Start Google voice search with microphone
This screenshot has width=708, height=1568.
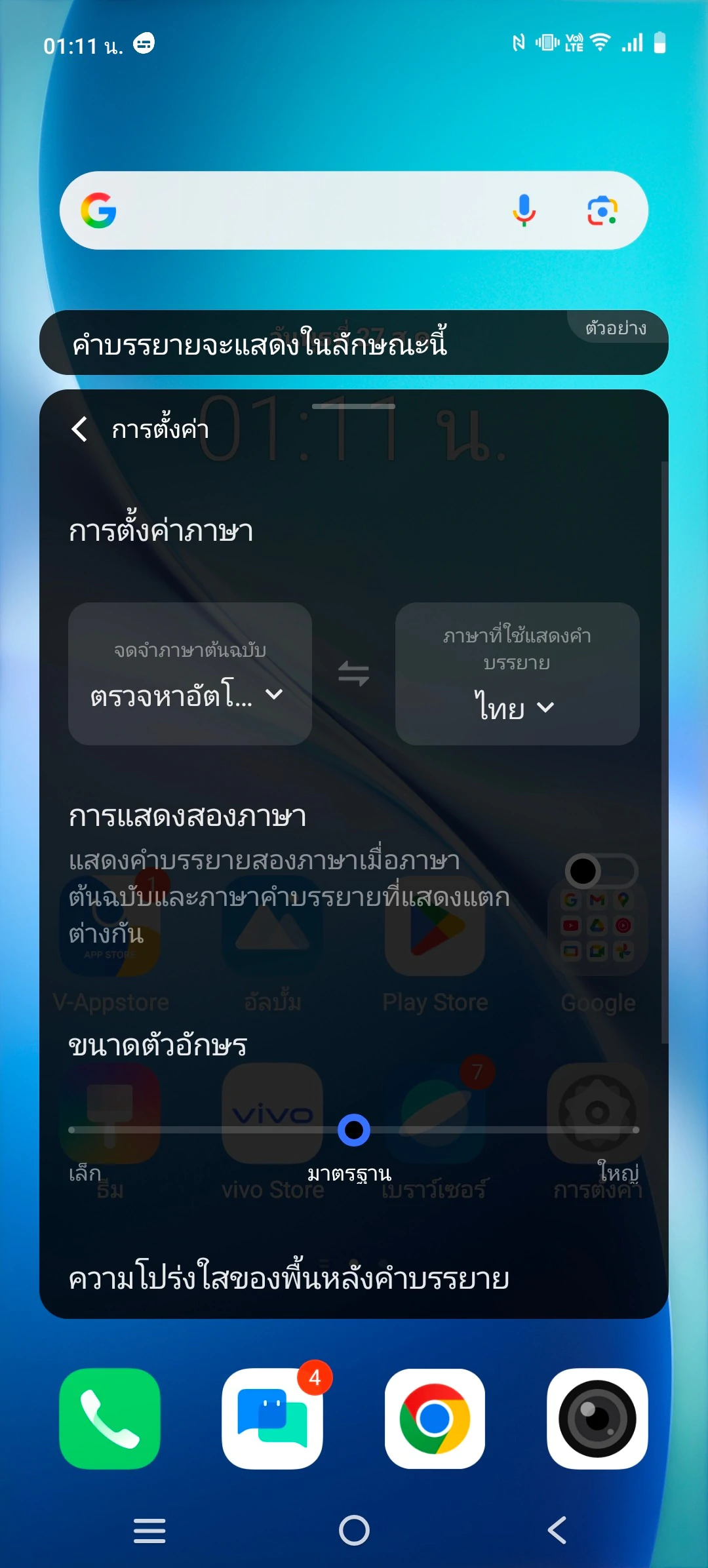(x=524, y=210)
